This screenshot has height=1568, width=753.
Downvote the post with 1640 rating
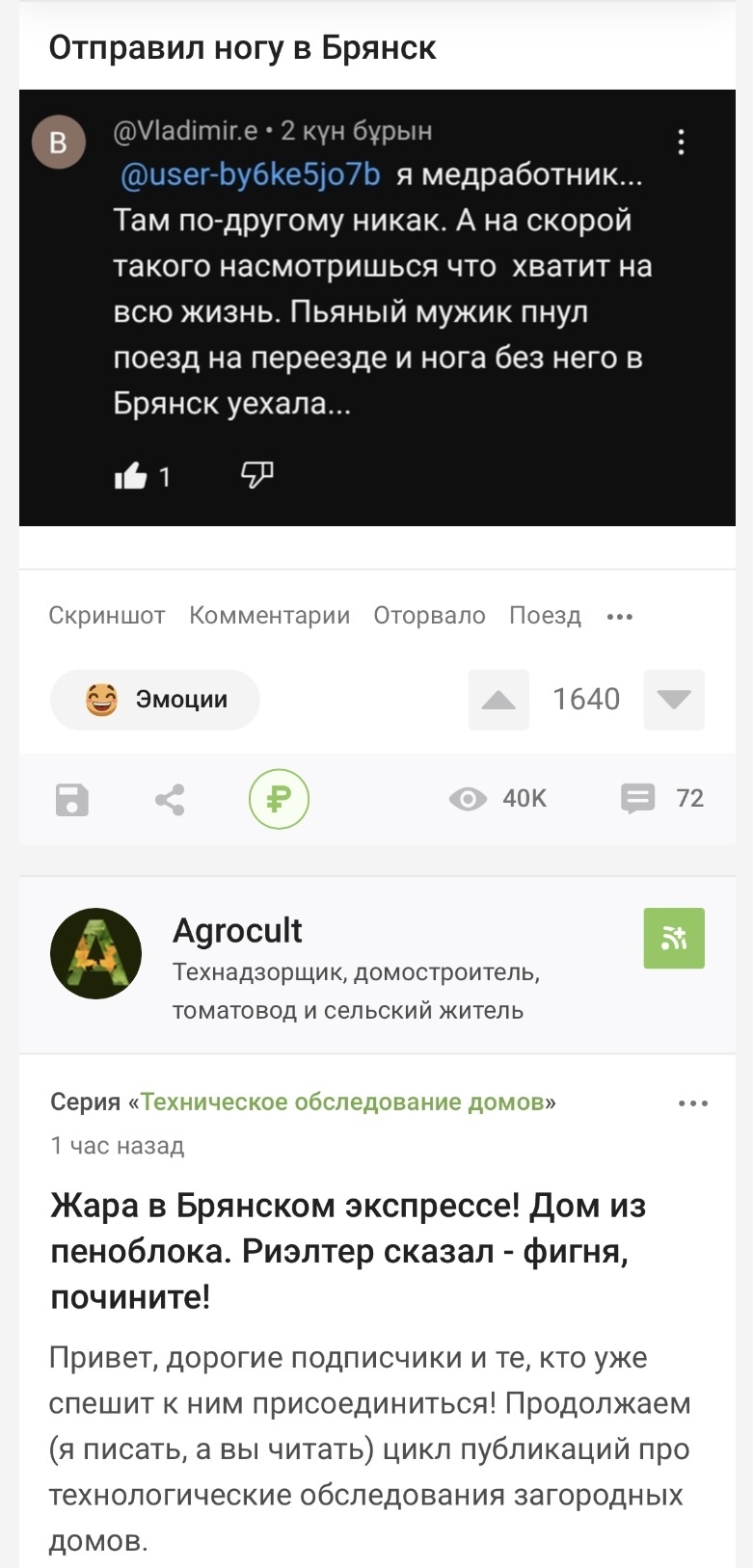click(674, 700)
